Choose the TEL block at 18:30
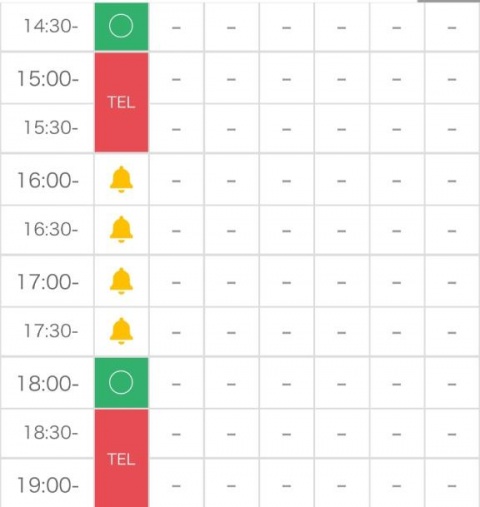 [x=121, y=458]
